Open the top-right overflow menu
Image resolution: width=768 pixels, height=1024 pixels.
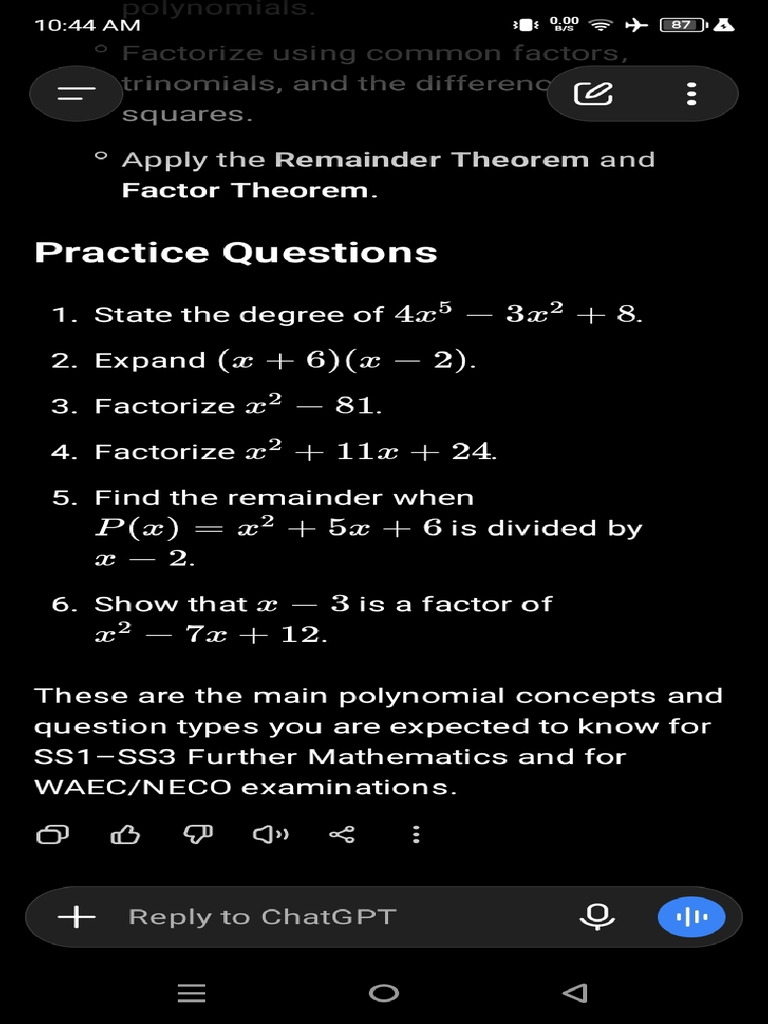[x=692, y=94]
